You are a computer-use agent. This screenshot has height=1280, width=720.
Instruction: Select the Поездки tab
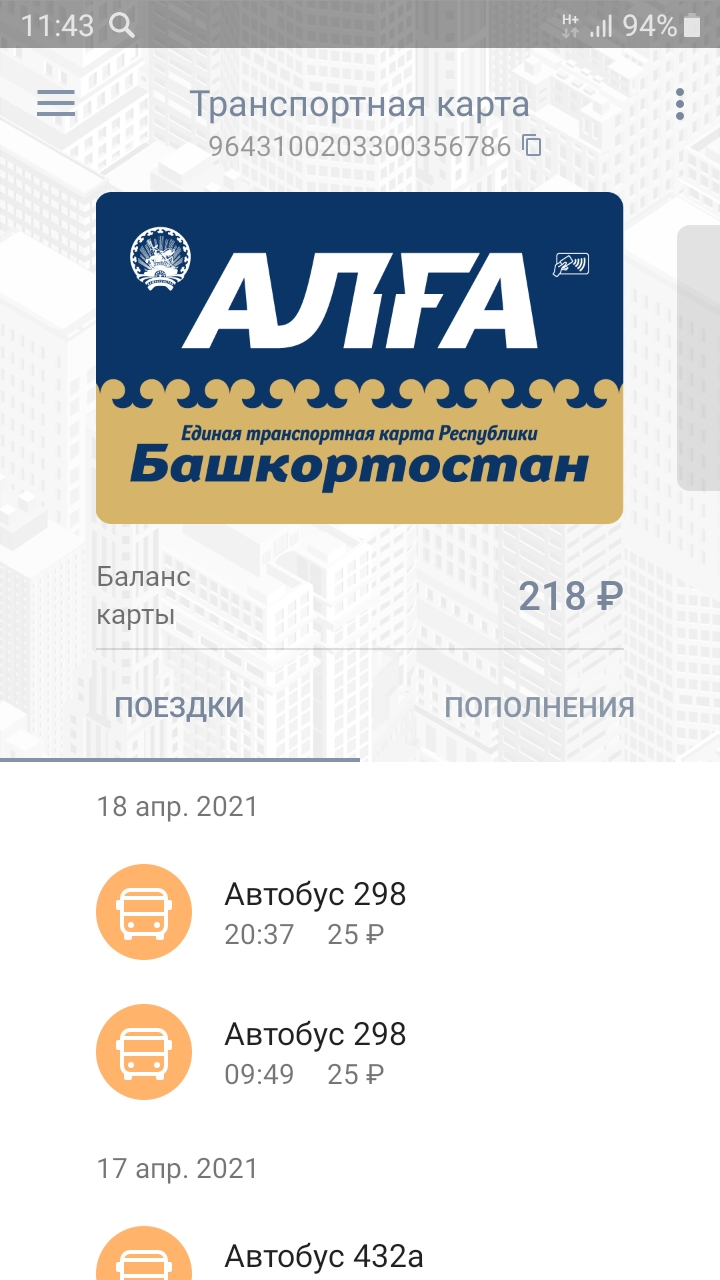179,707
